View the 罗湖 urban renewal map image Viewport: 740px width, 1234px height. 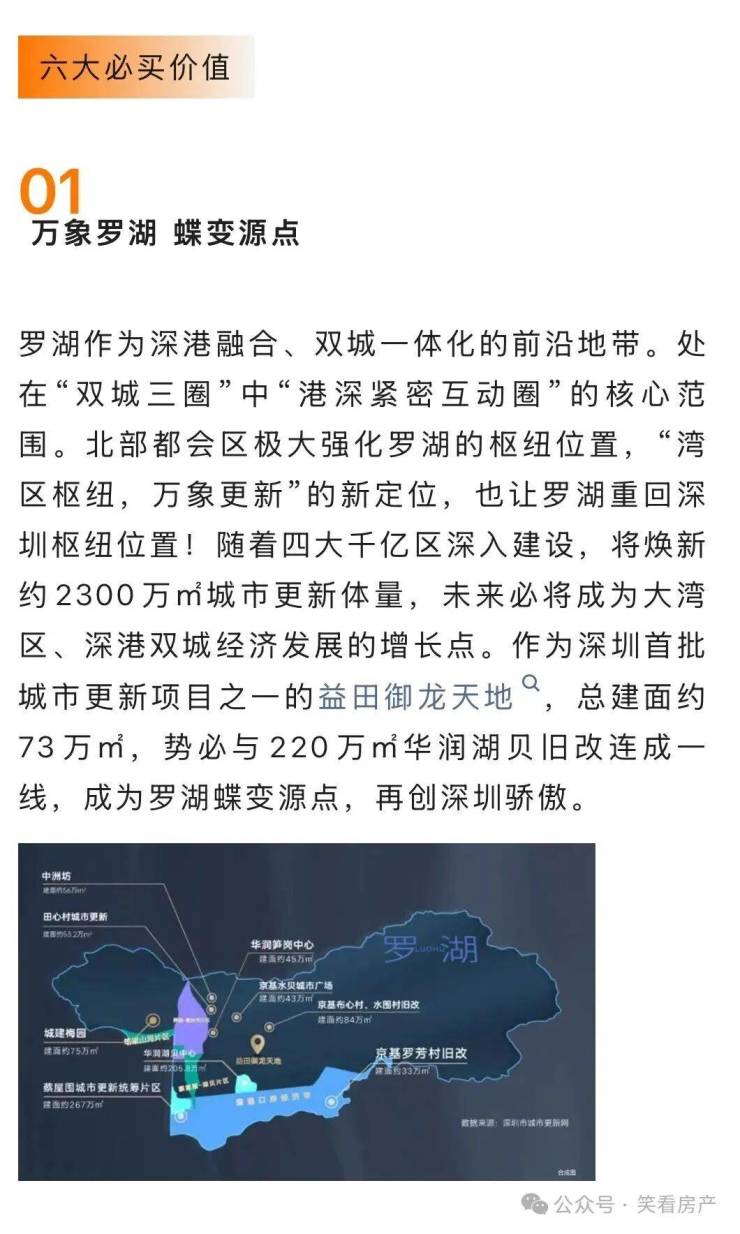coord(306,1011)
